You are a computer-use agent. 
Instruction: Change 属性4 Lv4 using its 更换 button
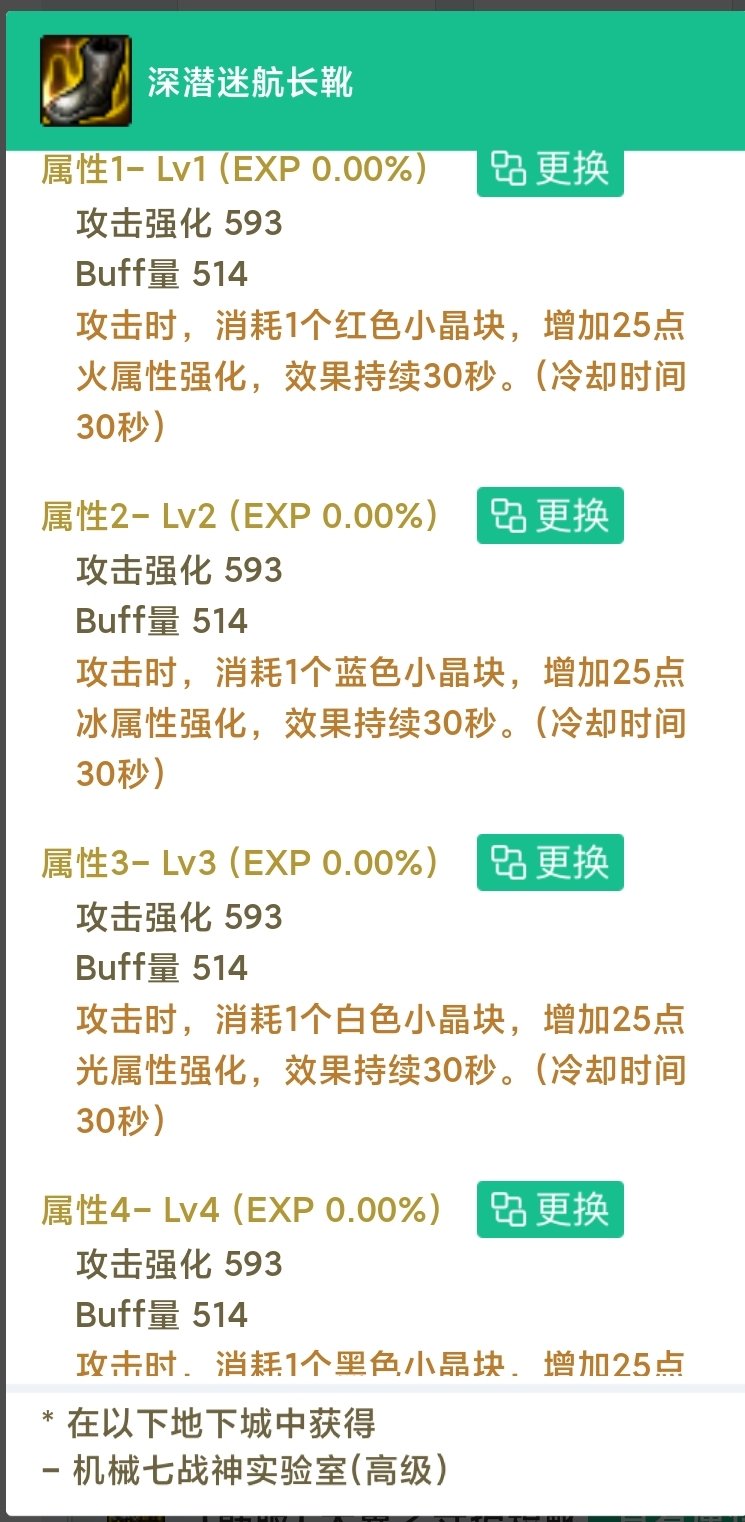[550, 1209]
